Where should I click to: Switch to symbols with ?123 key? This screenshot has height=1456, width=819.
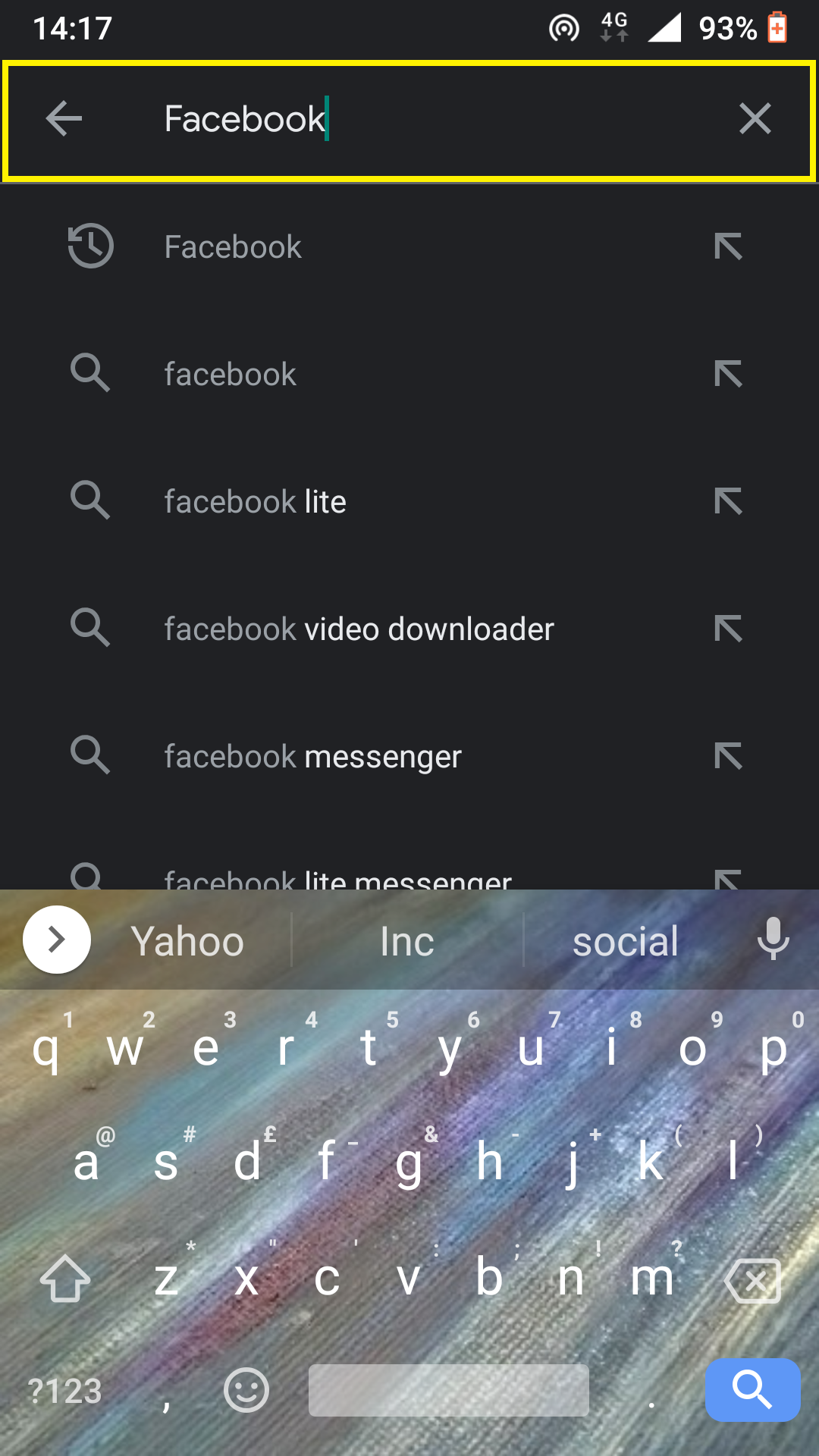tap(64, 1390)
